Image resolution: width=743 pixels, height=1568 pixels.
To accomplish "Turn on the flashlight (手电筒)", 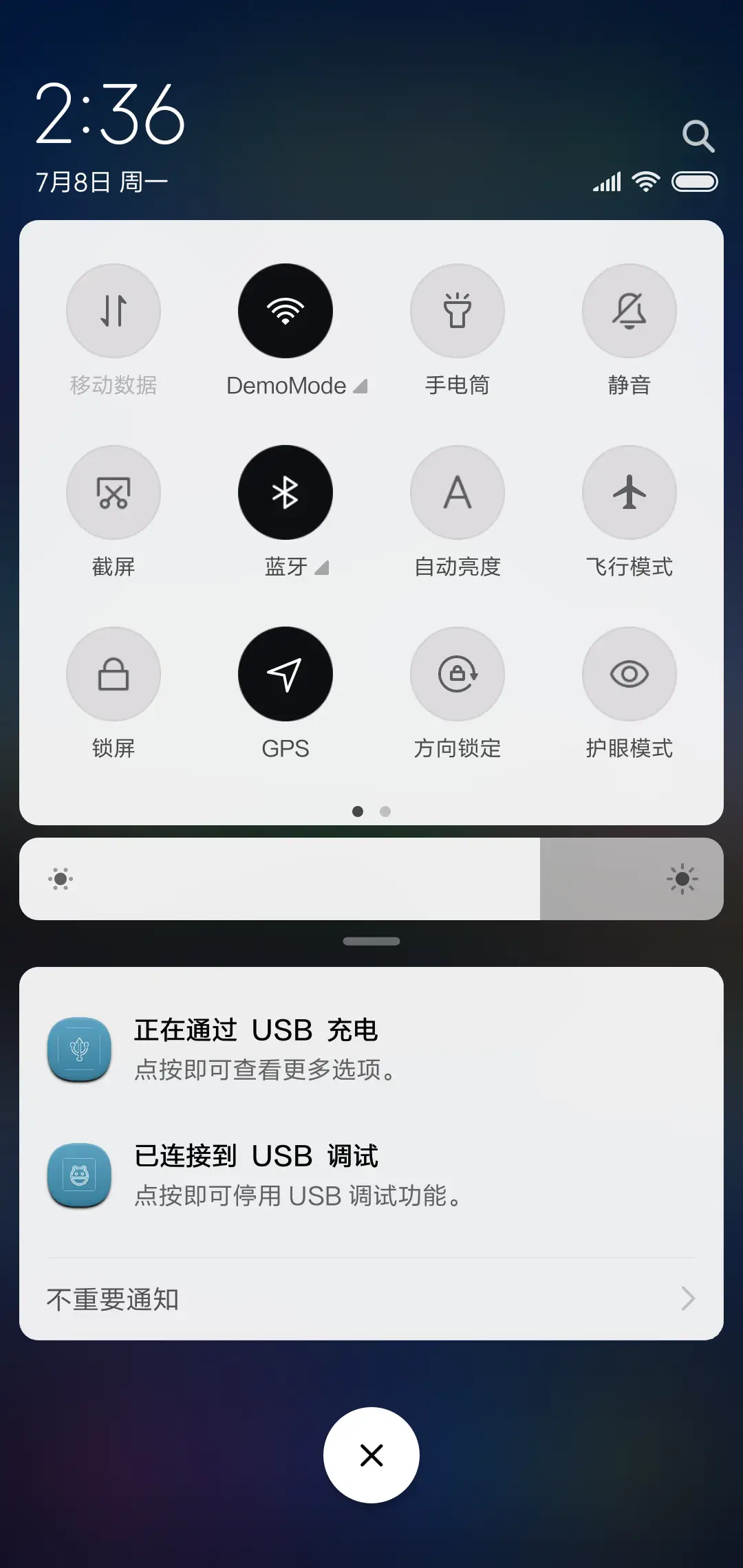I will [x=457, y=311].
